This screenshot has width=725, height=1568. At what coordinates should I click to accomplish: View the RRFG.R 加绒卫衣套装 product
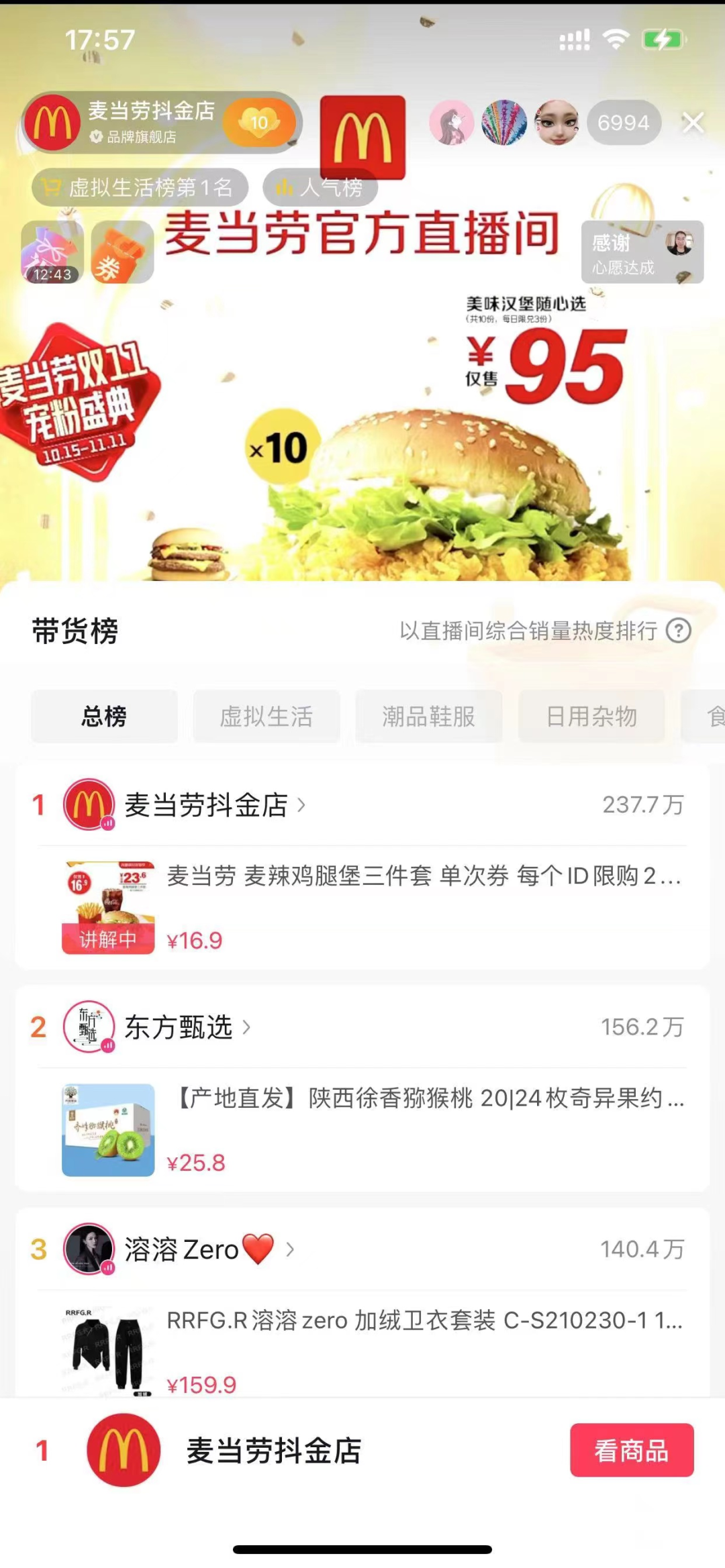point(423,1320)
